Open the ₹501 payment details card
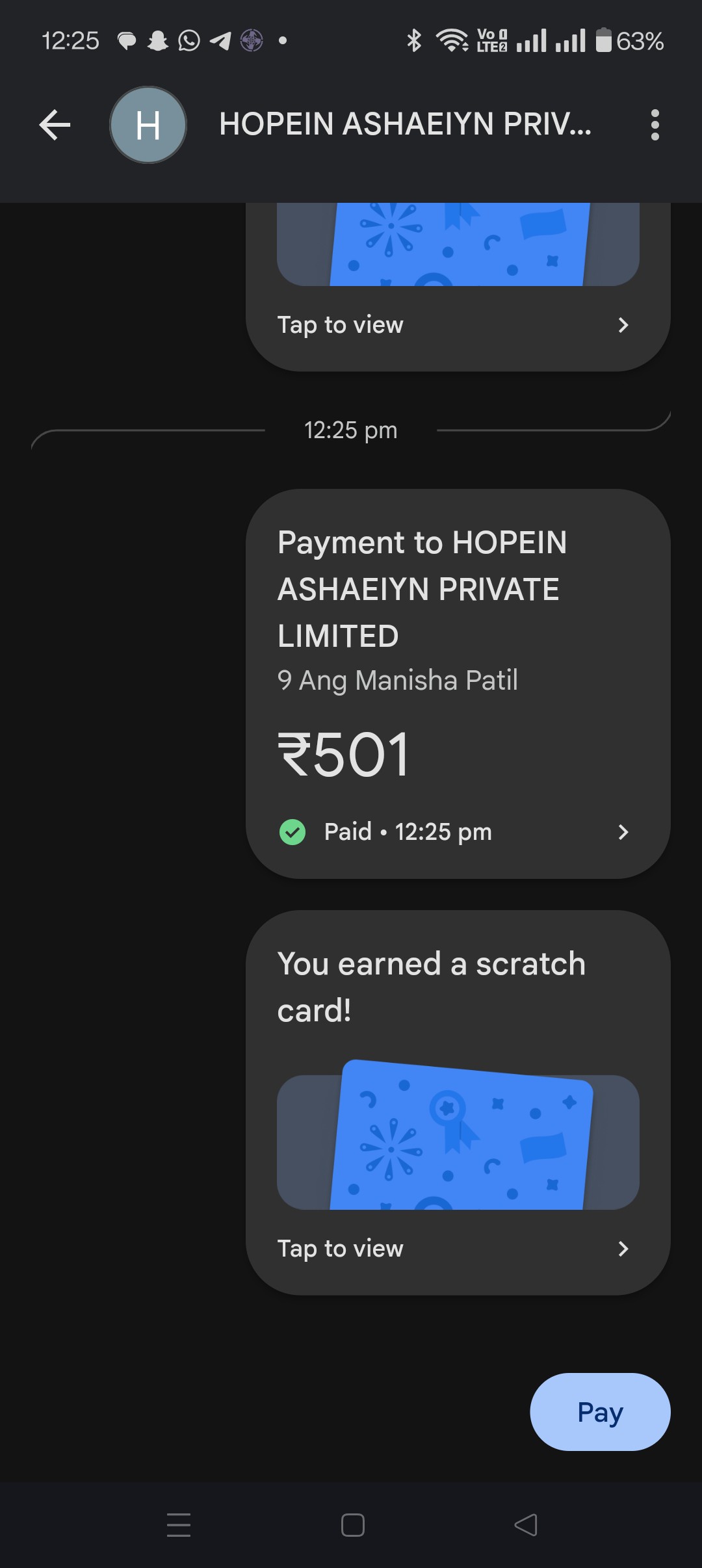The width and height of the screenshot is (702, 1568). click(x=458, y=684)
